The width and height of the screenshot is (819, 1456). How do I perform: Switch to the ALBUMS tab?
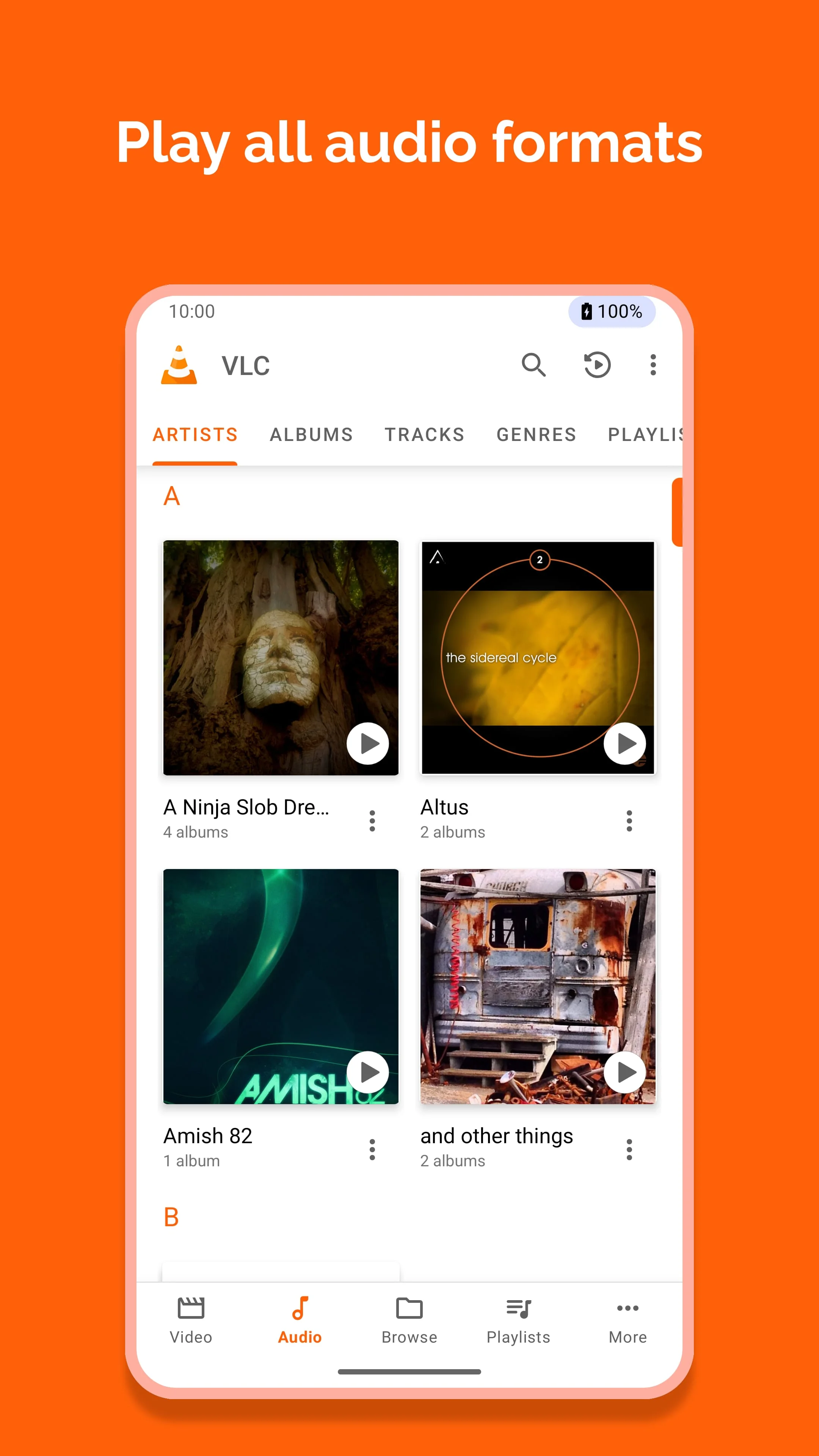coord(311,434)
